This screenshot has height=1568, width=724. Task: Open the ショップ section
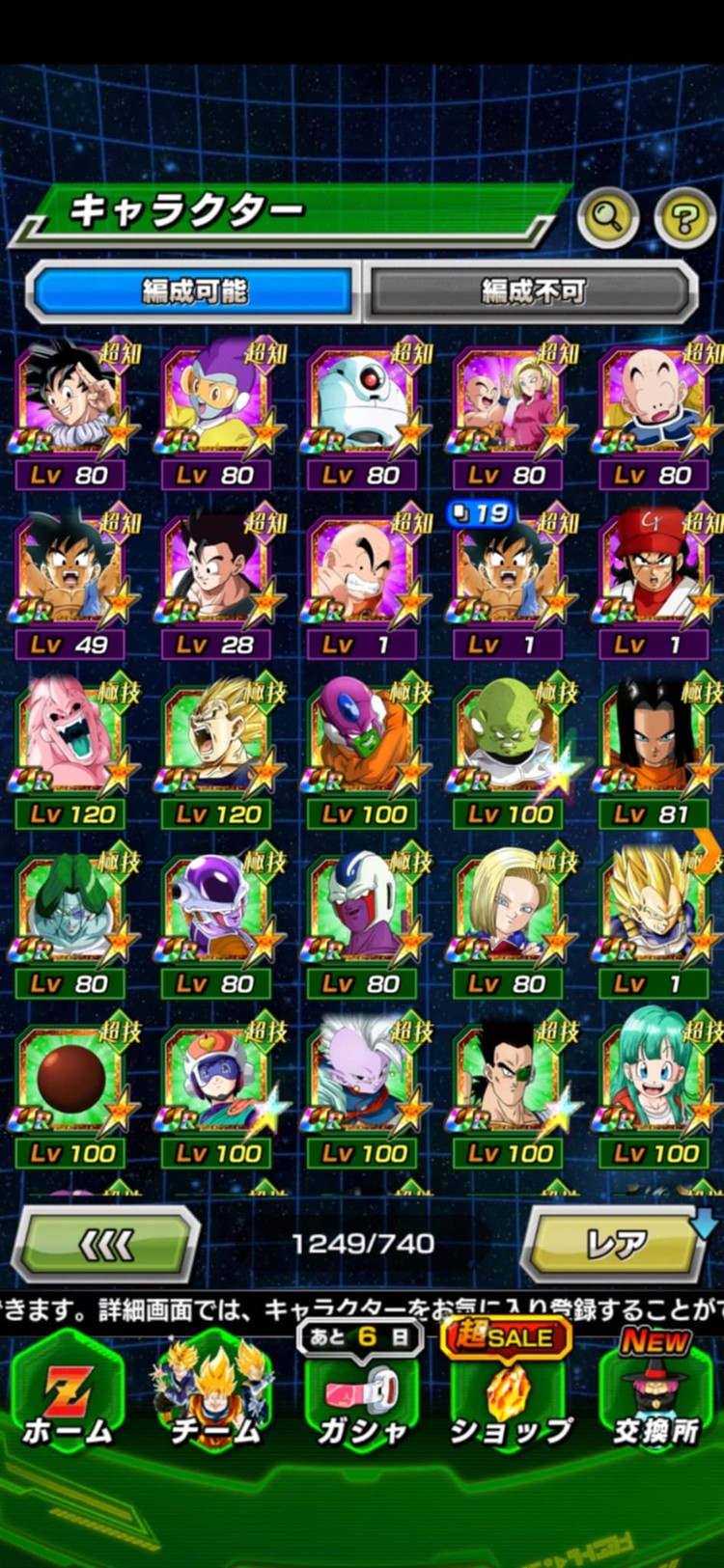click(508, 1399)
